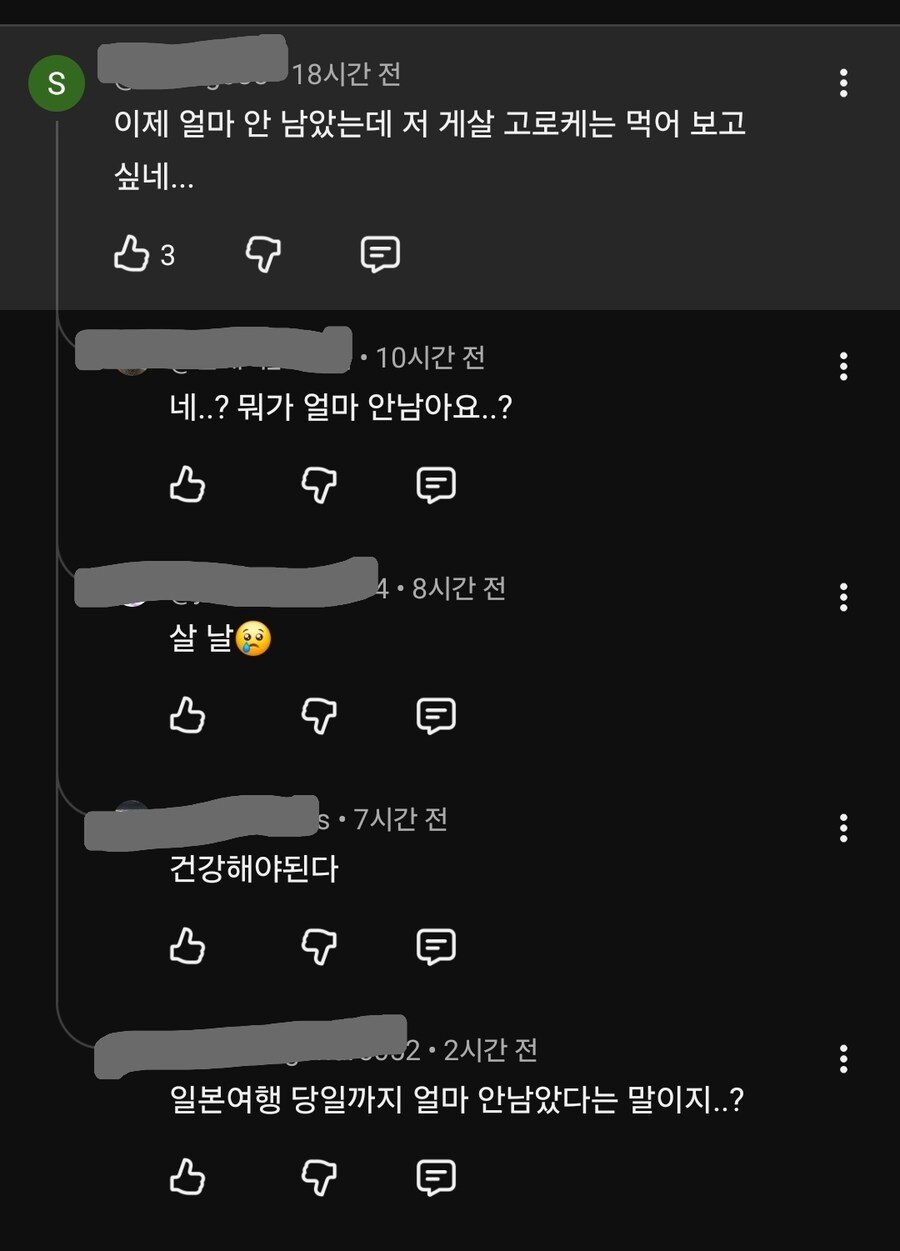Open options menu for the top comment
Viewport: 900px width, 1251px height.
pos(845,80)
